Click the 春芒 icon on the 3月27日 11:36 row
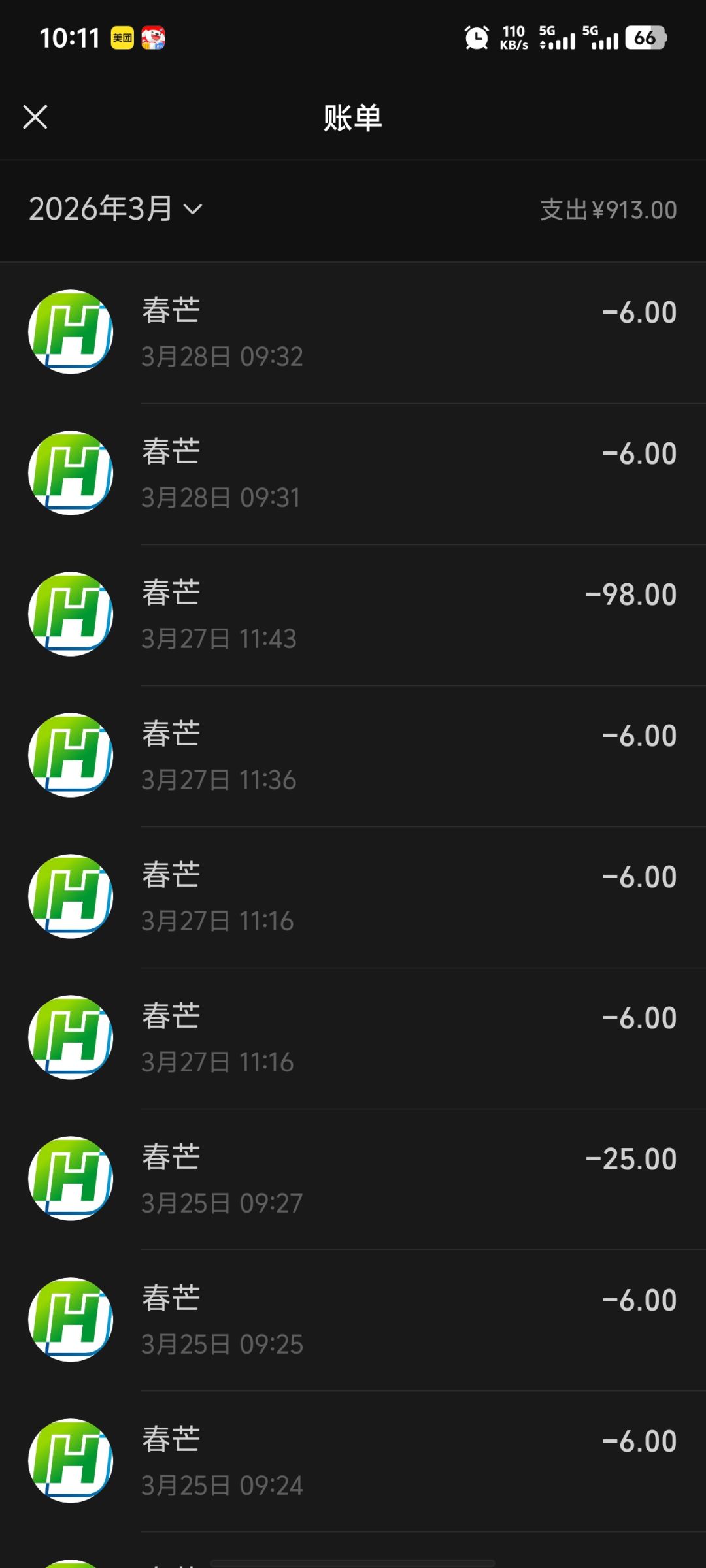Screen dimensions: 706x1568 [71, 754]
